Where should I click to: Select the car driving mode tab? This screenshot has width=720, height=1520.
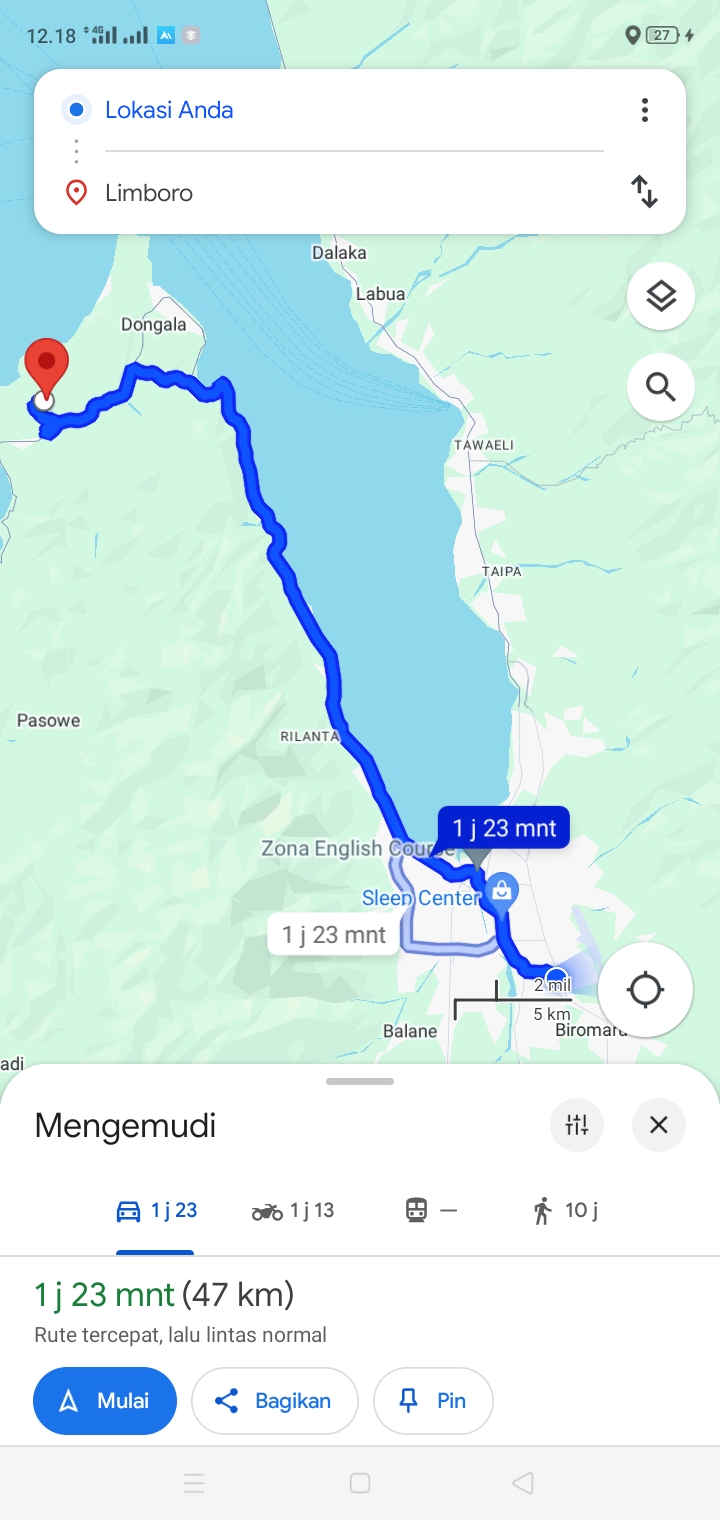[x=156, y=1211]
